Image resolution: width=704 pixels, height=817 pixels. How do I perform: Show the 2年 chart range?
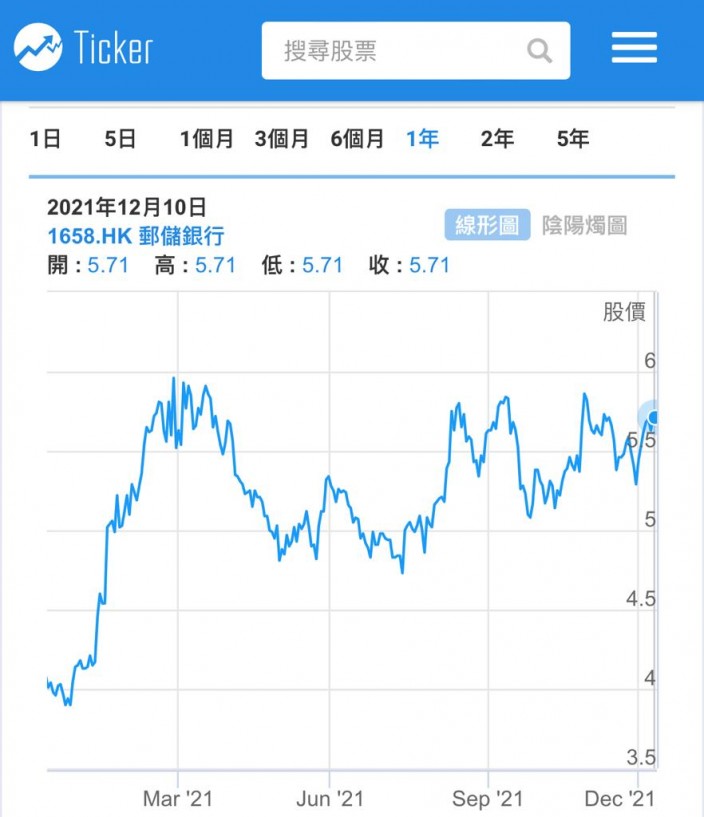(498, 139)
